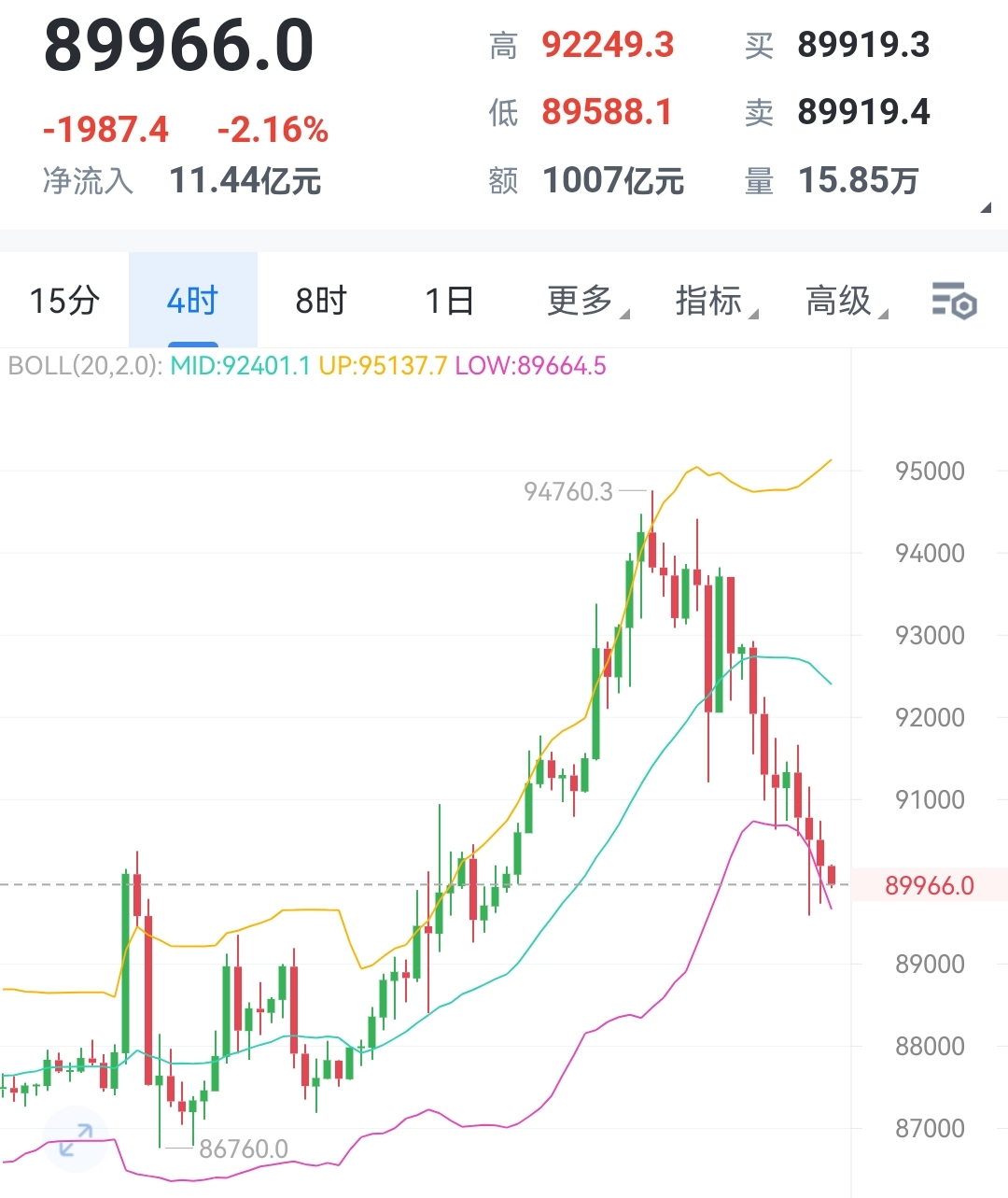This screenshot has height=1198, width=1008.
Task: Open the 更多 timeframe dropdown
Action: click(x=584, y=301)
